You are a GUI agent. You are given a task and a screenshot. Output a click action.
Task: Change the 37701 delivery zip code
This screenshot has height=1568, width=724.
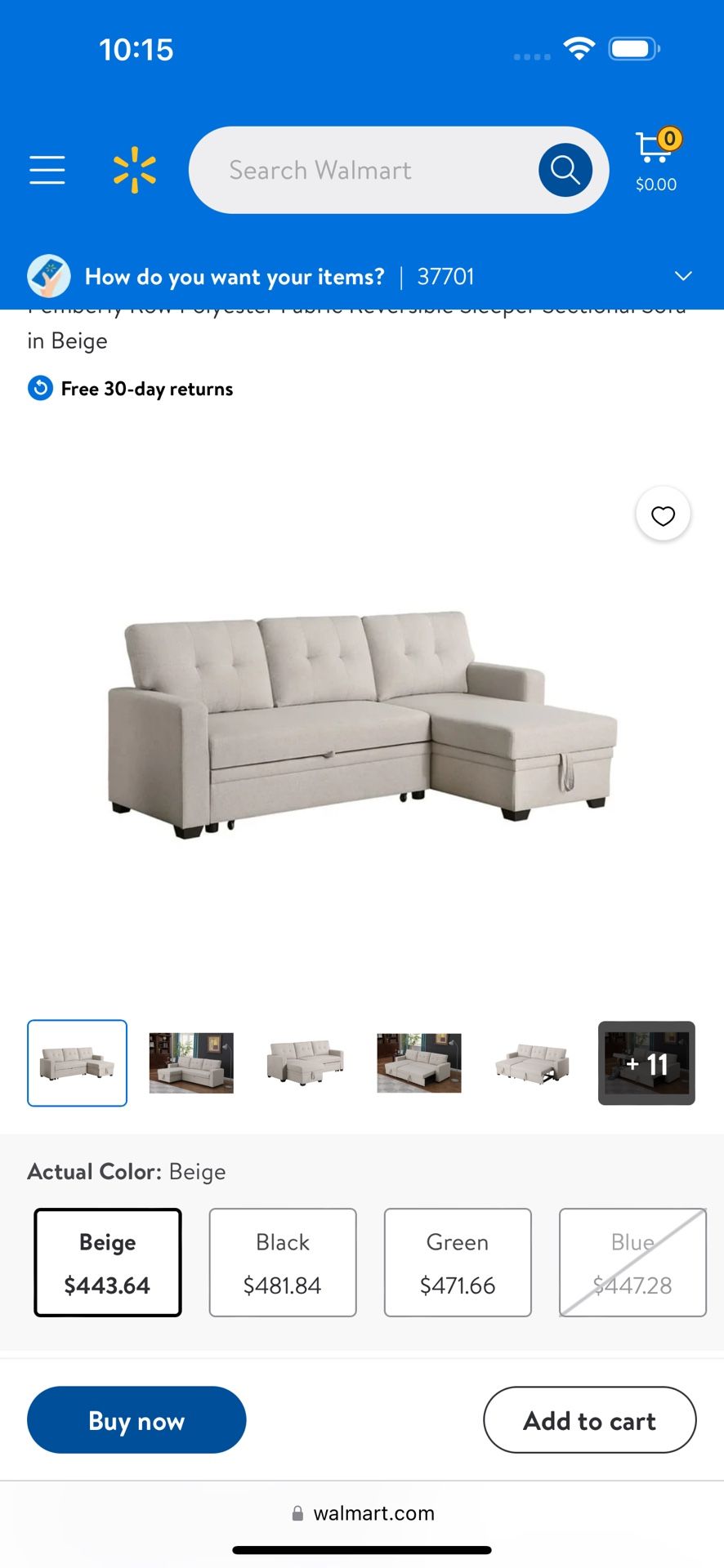[x=445, y=276]
